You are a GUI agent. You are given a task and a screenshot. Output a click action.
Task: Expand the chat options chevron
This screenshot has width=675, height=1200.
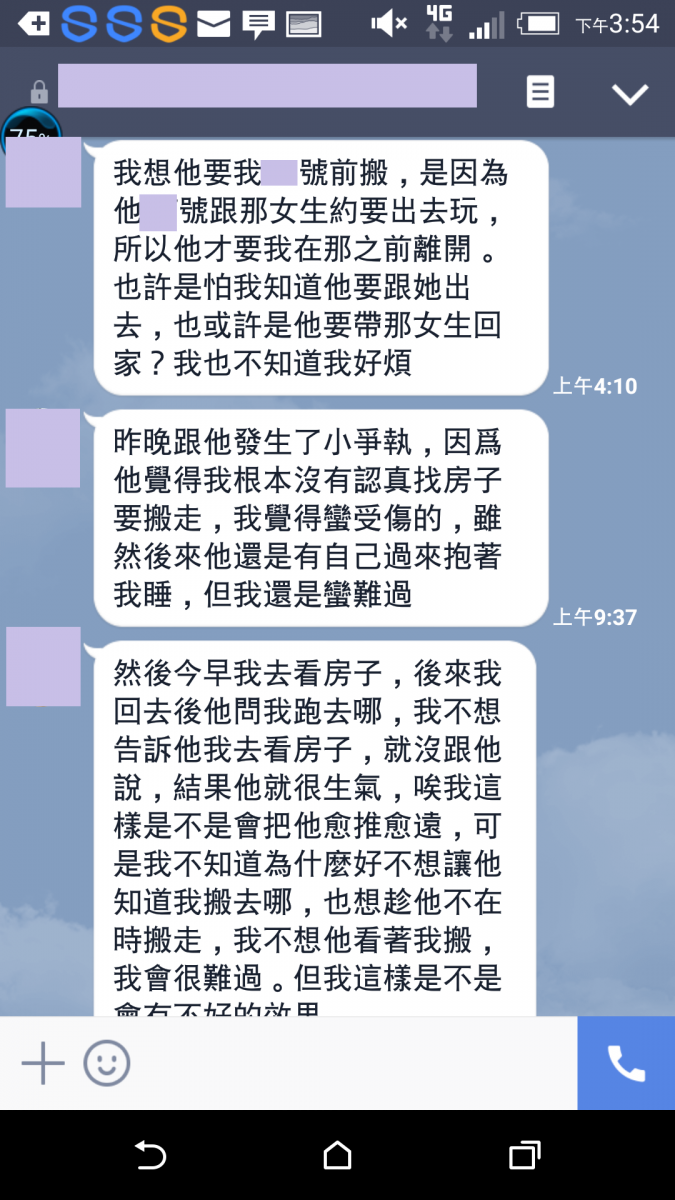[630, 94]
